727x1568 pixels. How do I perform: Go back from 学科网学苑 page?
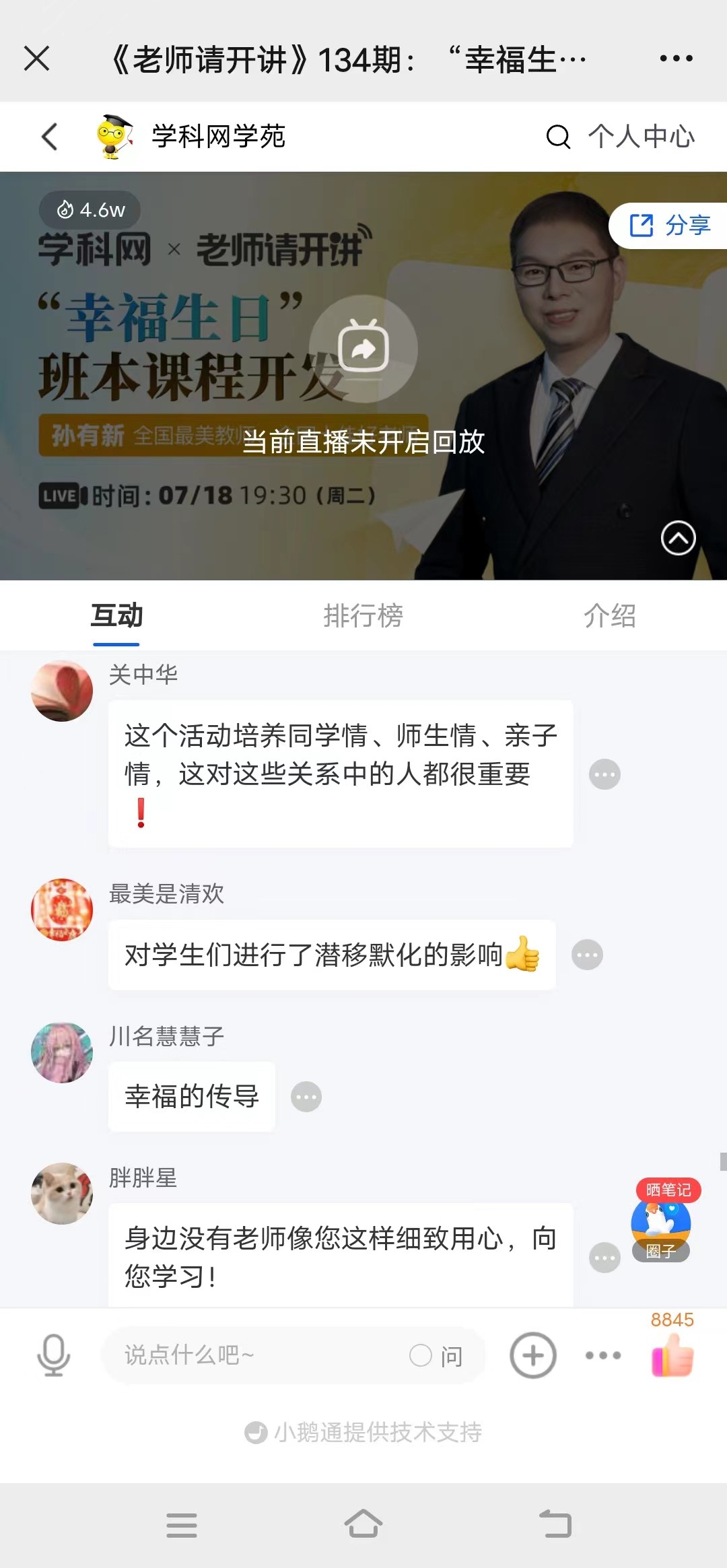tap(50, 137)
